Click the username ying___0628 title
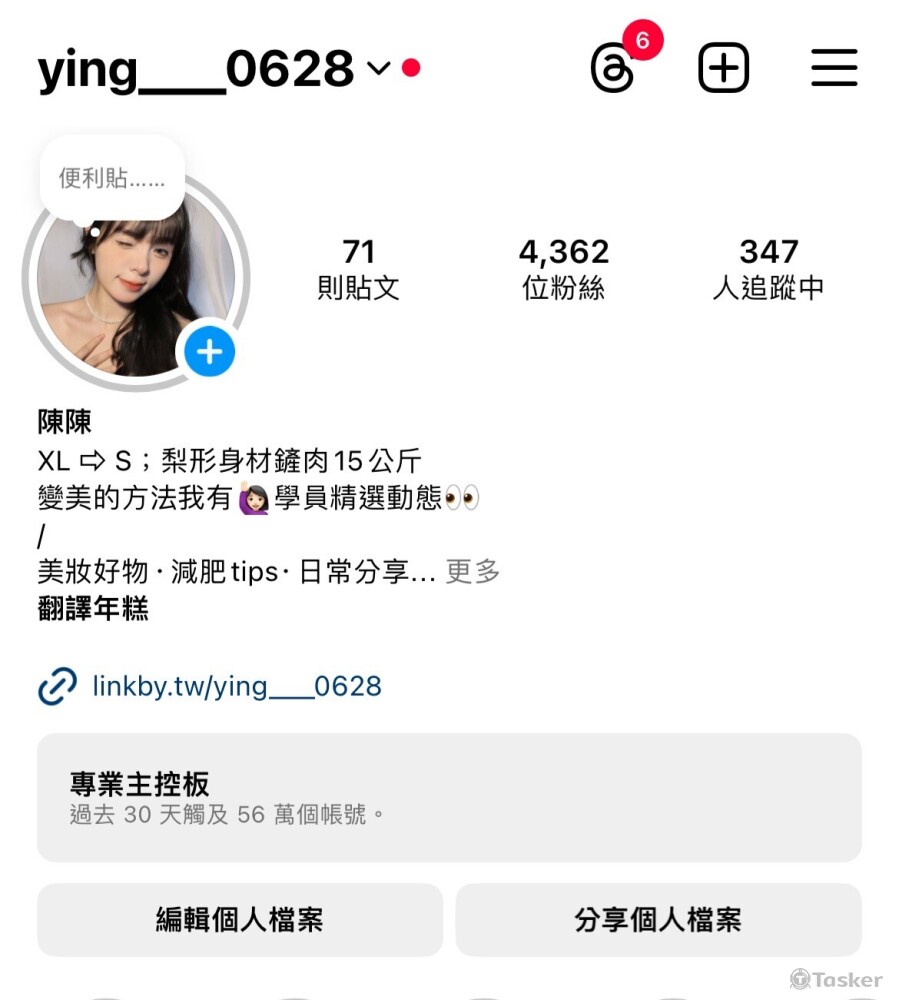The height and width of the screenshot is (1000, 899). (193, 68)
